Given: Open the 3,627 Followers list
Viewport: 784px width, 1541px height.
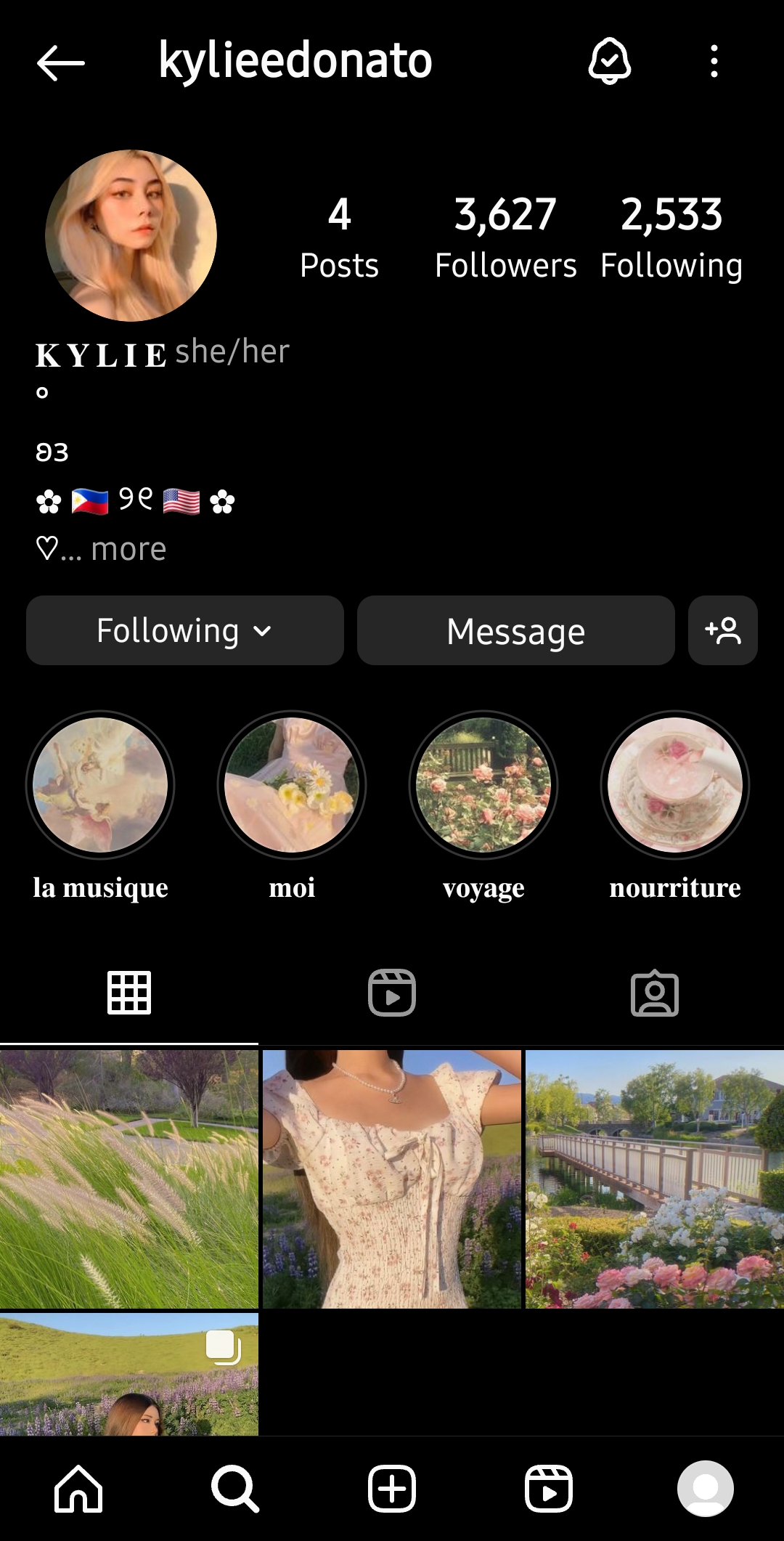Looking at the screenshot, I should (505, 237).
